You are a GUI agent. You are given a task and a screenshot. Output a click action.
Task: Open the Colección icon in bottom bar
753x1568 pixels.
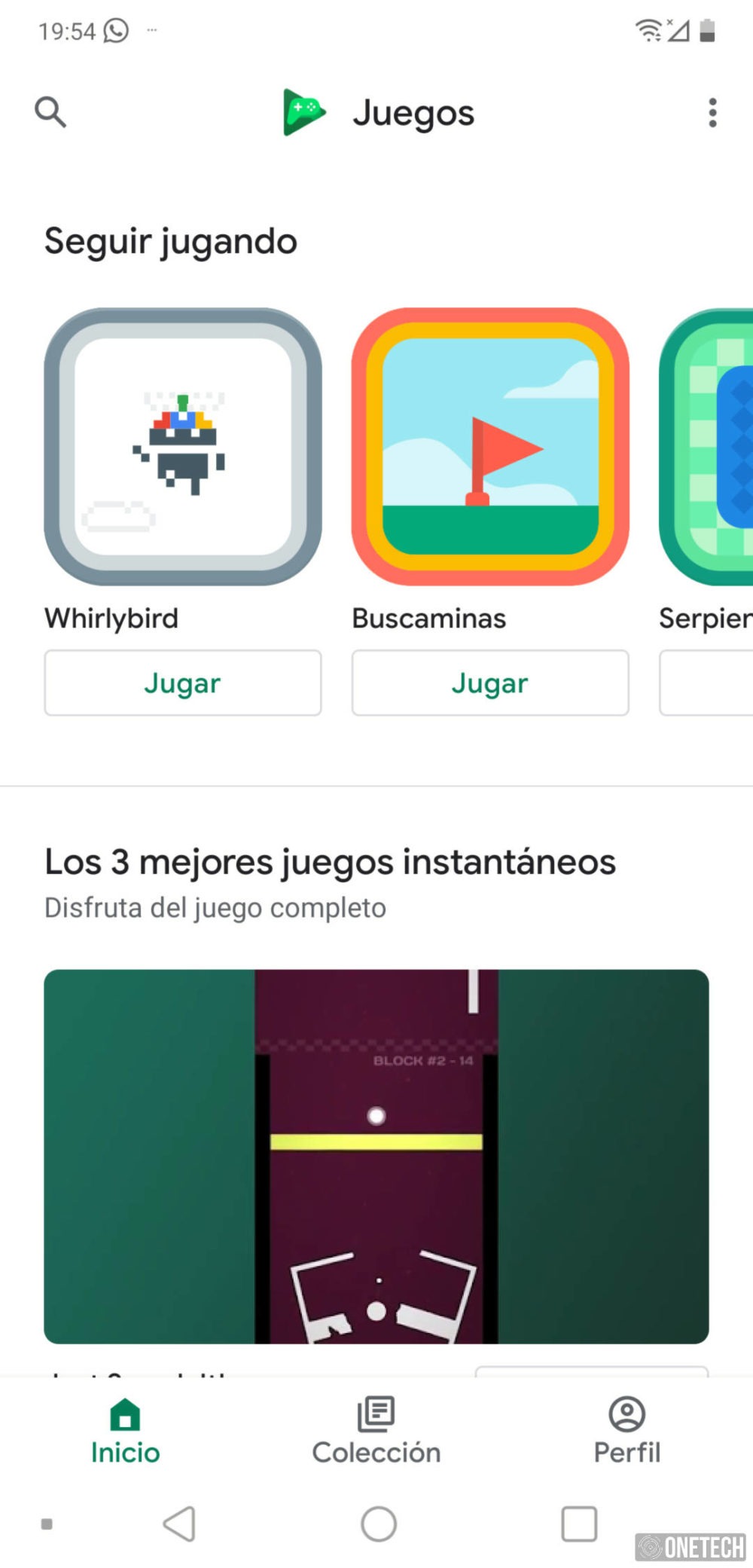(x=376, y=1414)
